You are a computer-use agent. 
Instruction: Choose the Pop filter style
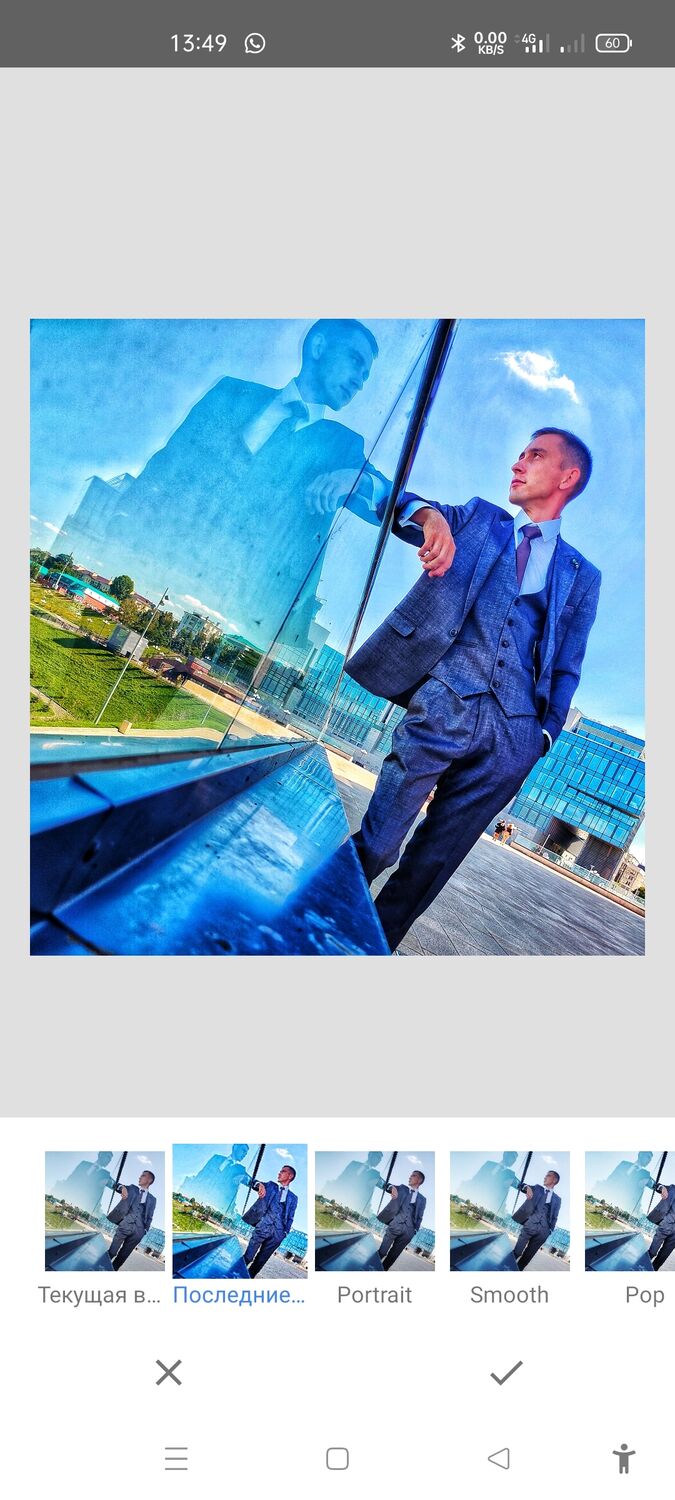(x=630, y=1211)
